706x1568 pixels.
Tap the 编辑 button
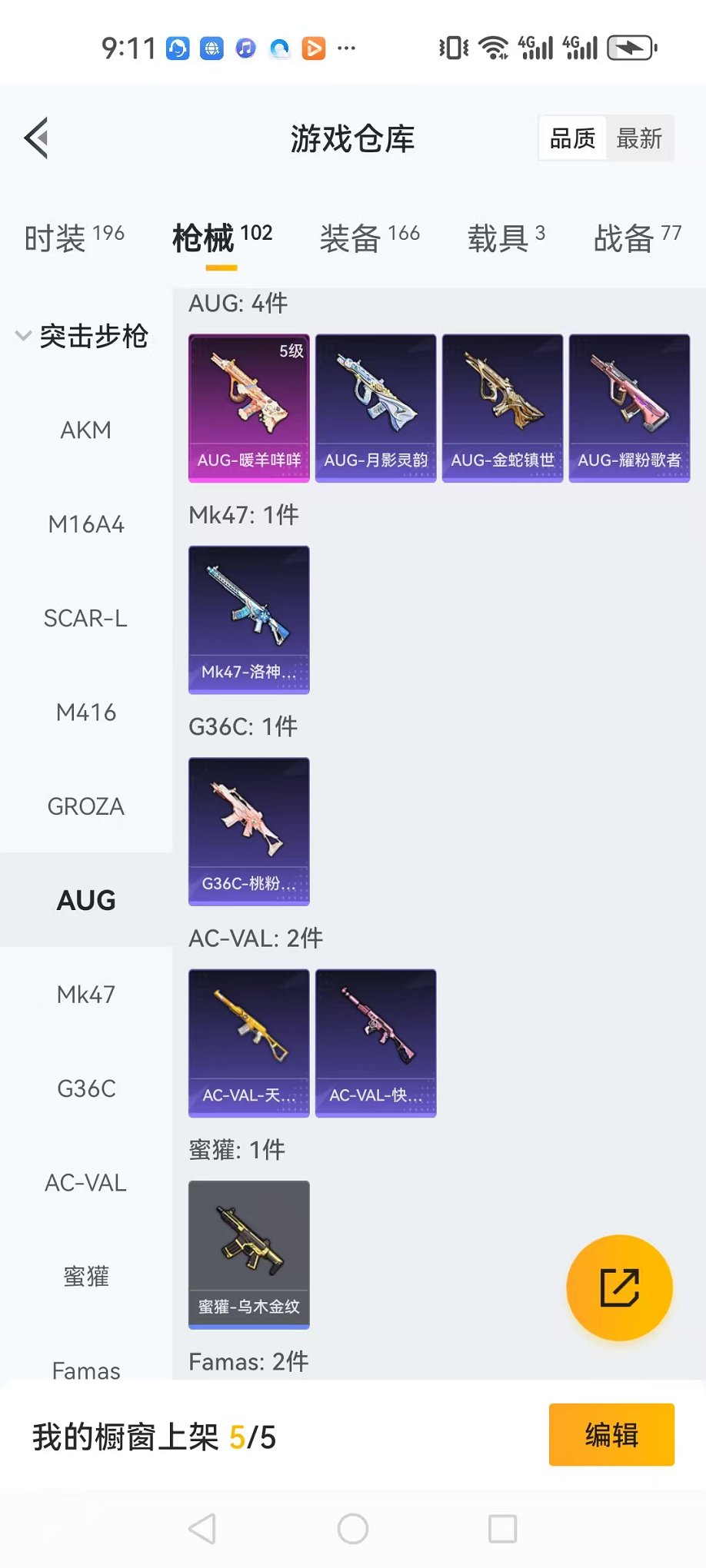click(x=611, y=1435)
